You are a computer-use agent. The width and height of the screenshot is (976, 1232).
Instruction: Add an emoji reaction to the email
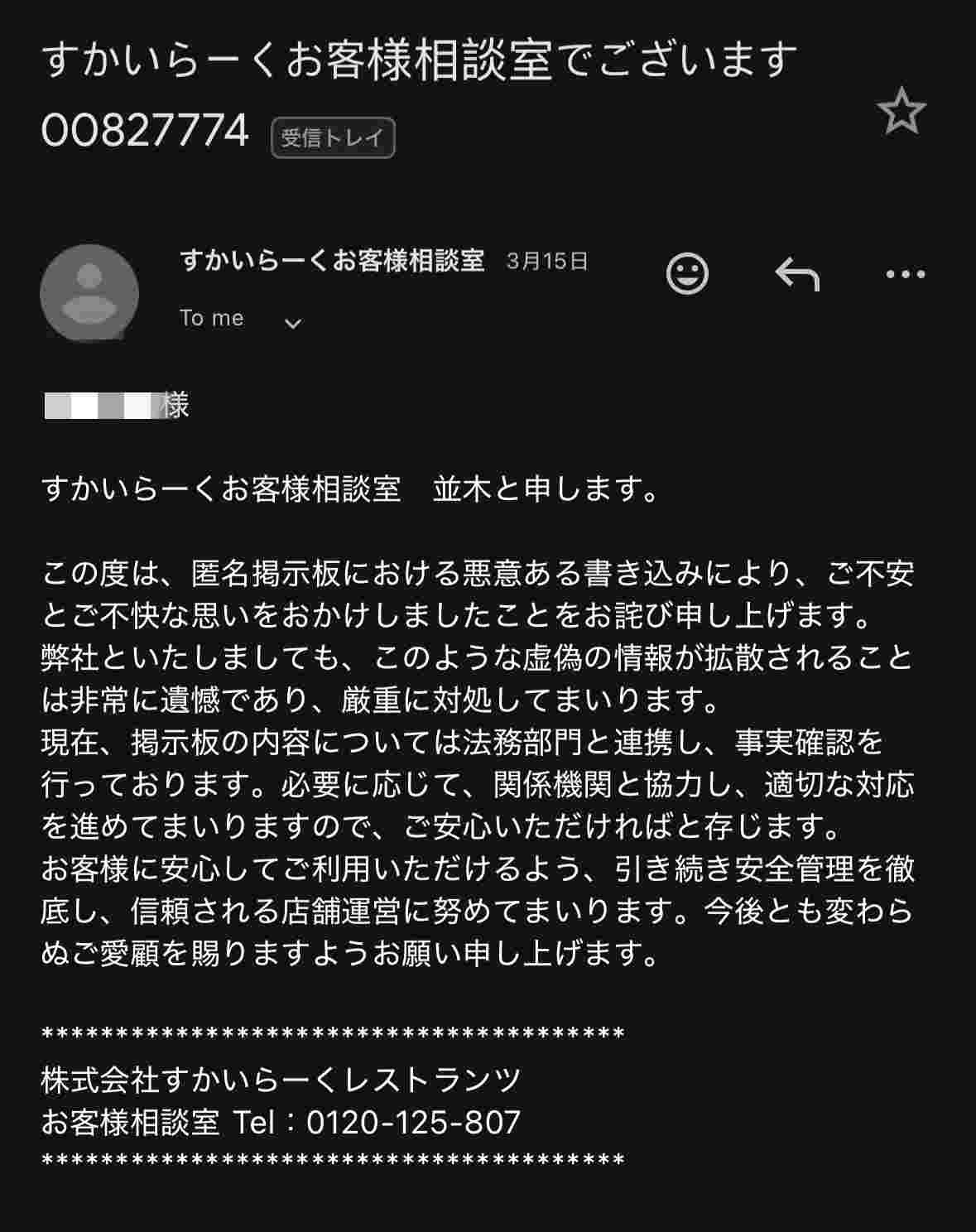tap(687, 273)
